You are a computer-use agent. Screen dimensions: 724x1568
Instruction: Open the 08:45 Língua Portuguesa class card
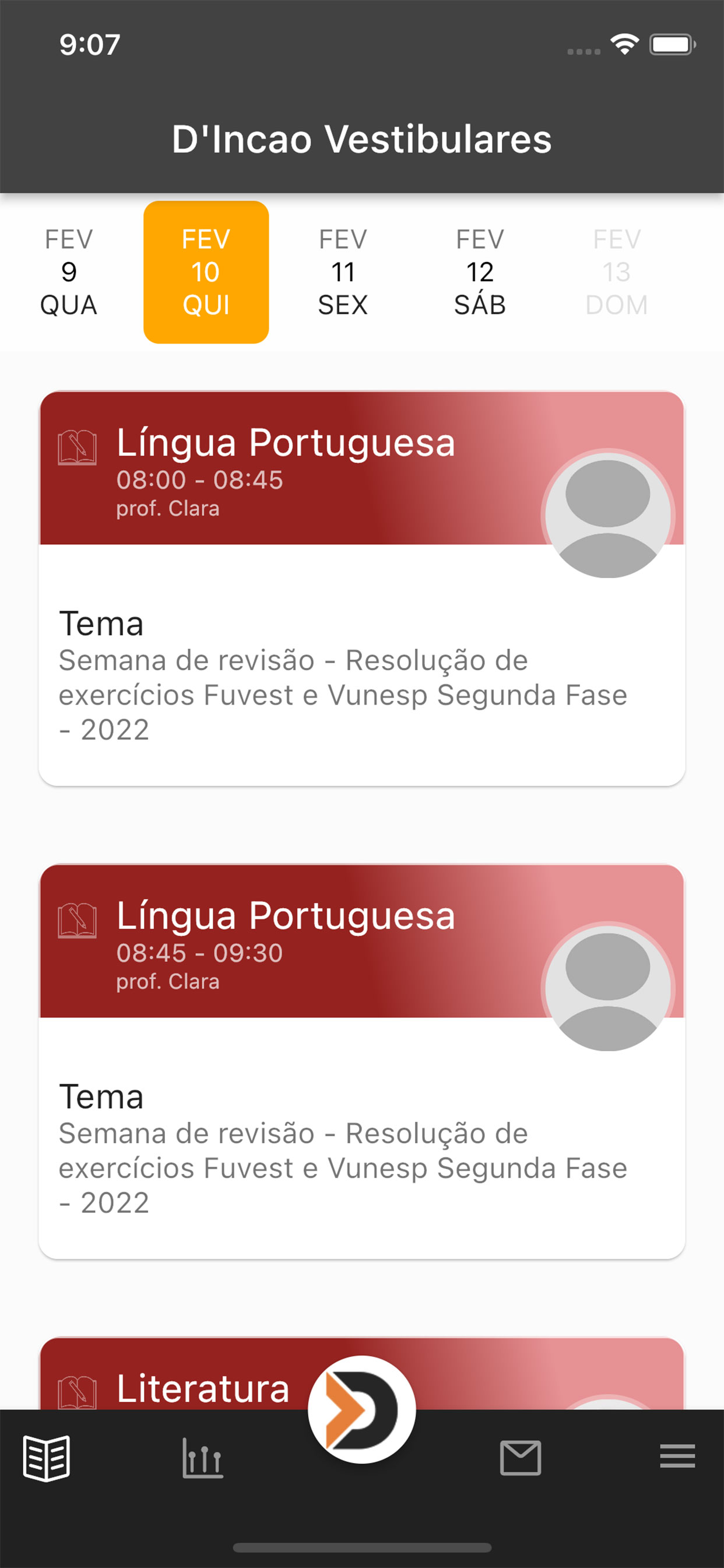(x=362, y=1061)
